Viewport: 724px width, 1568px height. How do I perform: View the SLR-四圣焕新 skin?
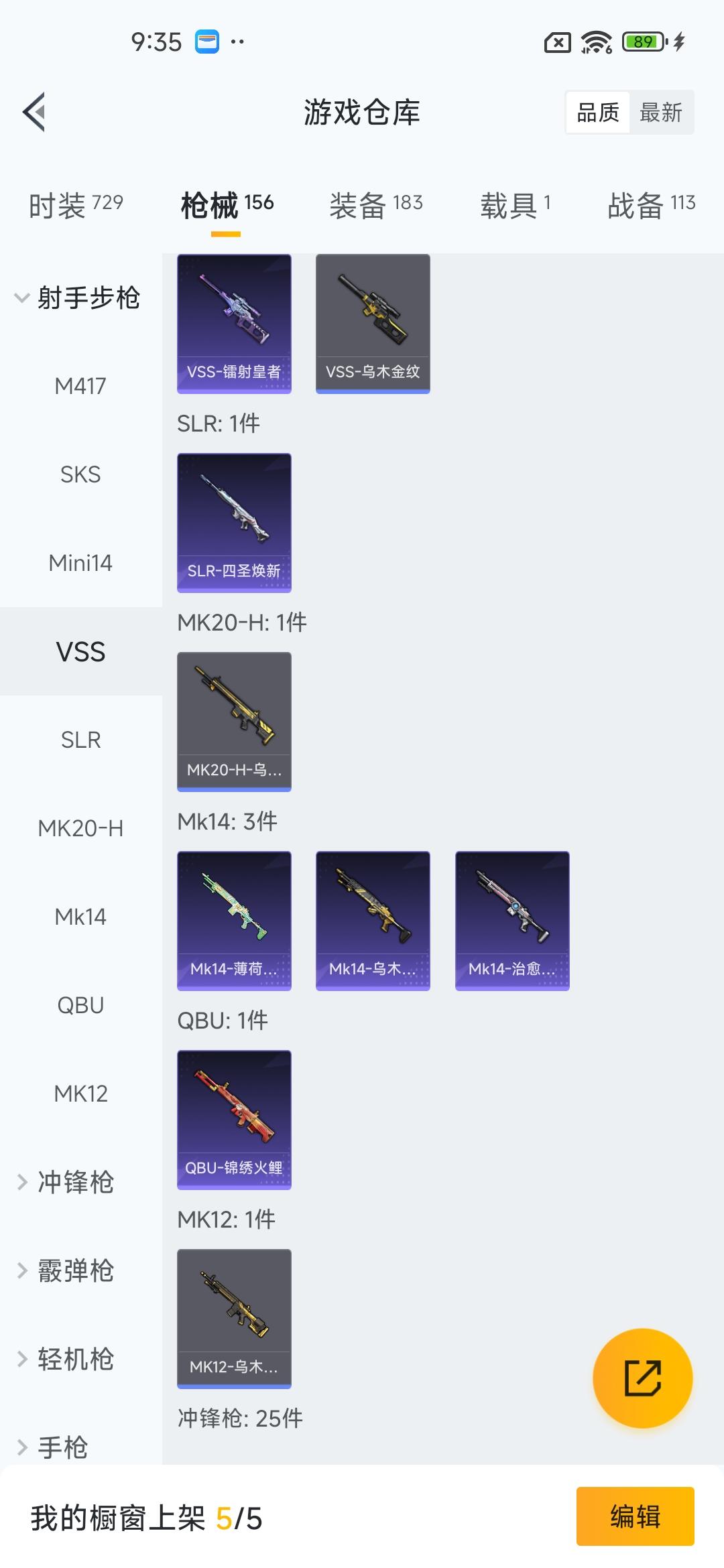pos(234,523)
